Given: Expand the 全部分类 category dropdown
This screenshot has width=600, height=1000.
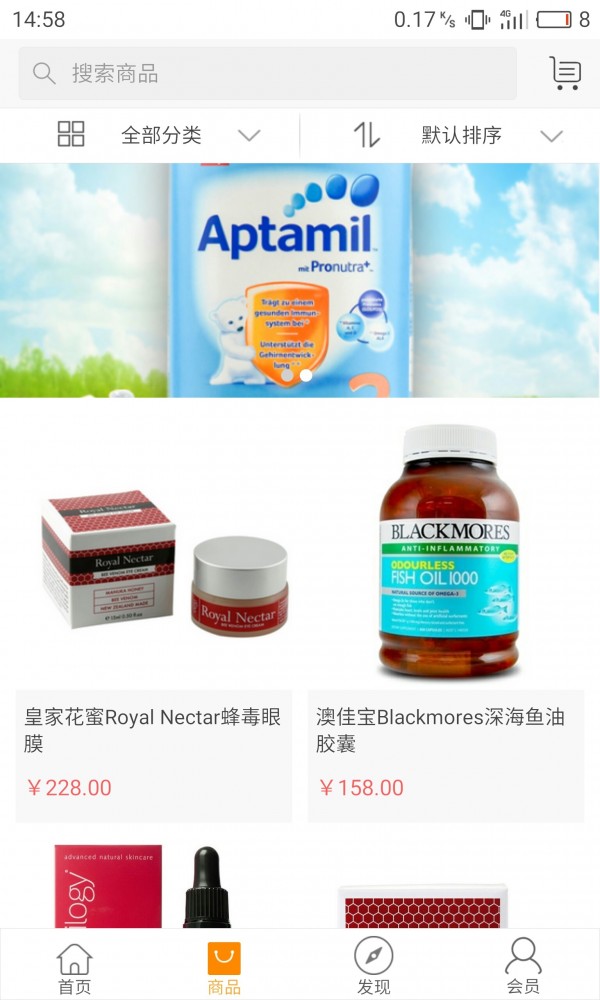Looking at the screenshot, I should click(160, 135).
